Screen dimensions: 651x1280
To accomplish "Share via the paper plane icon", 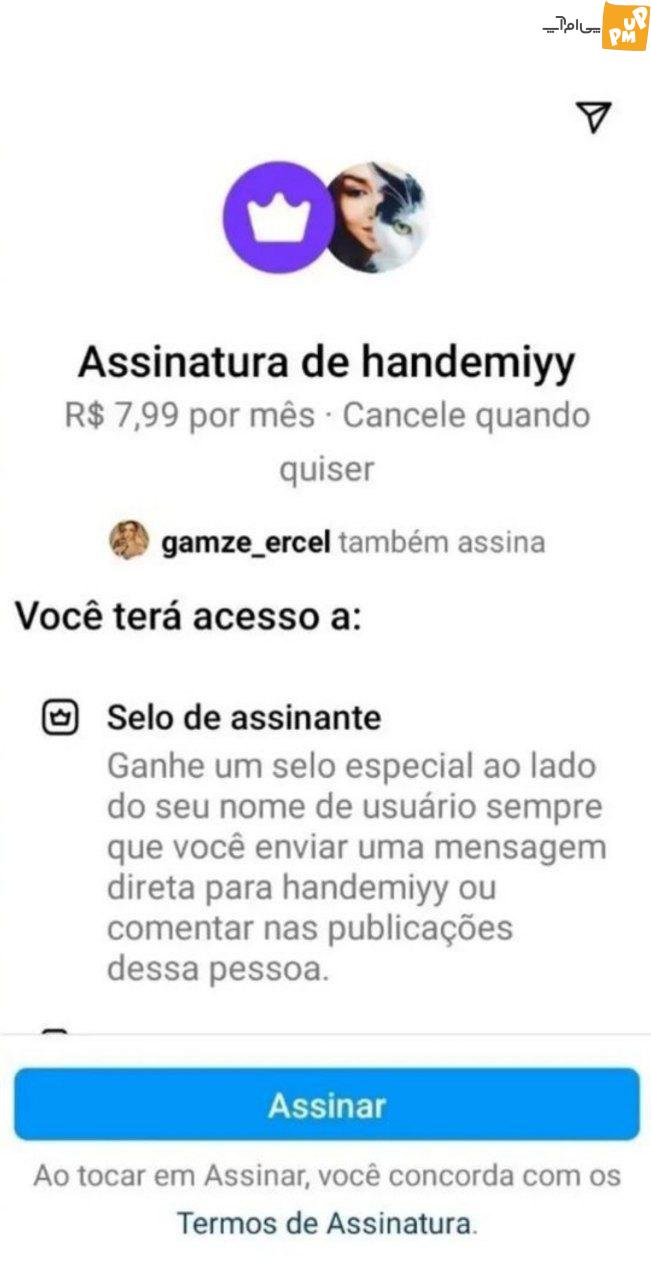I will [x=594, y=117].
